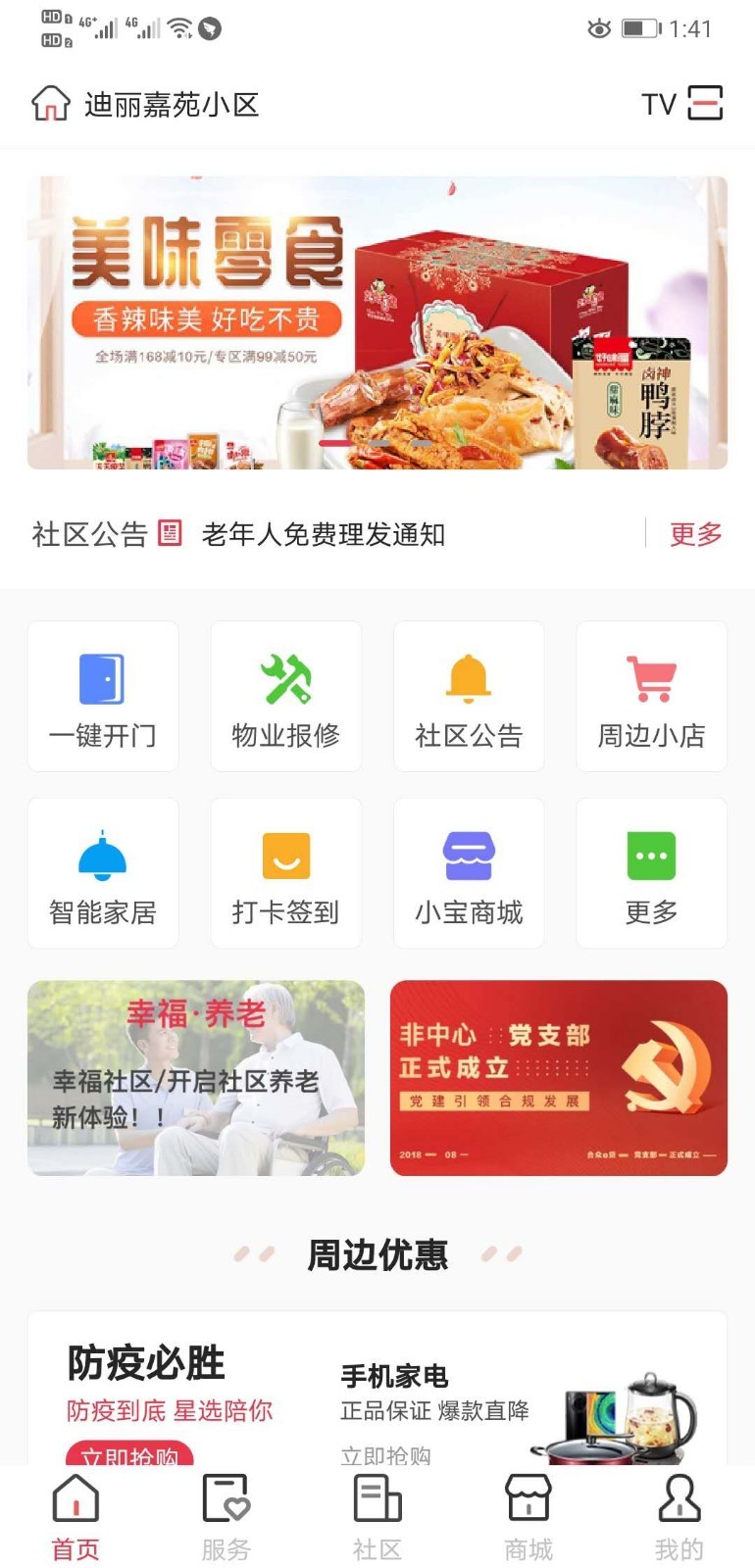This screenshot has height=1568, width=755.
Task: Read the 老年人免费理发通知 notice
Action: click(324, 534)
